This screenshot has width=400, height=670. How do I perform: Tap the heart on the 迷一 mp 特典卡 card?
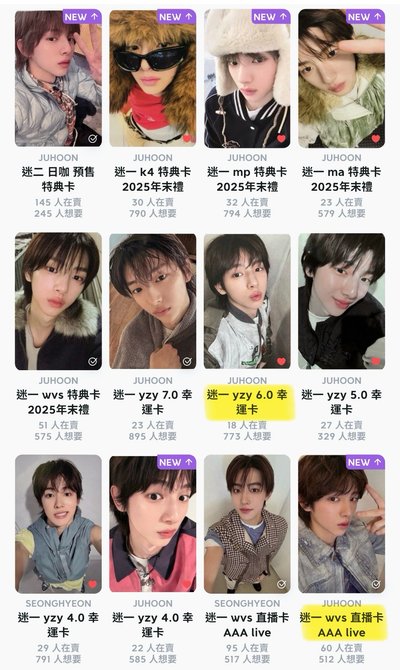(x=281, y=138)
